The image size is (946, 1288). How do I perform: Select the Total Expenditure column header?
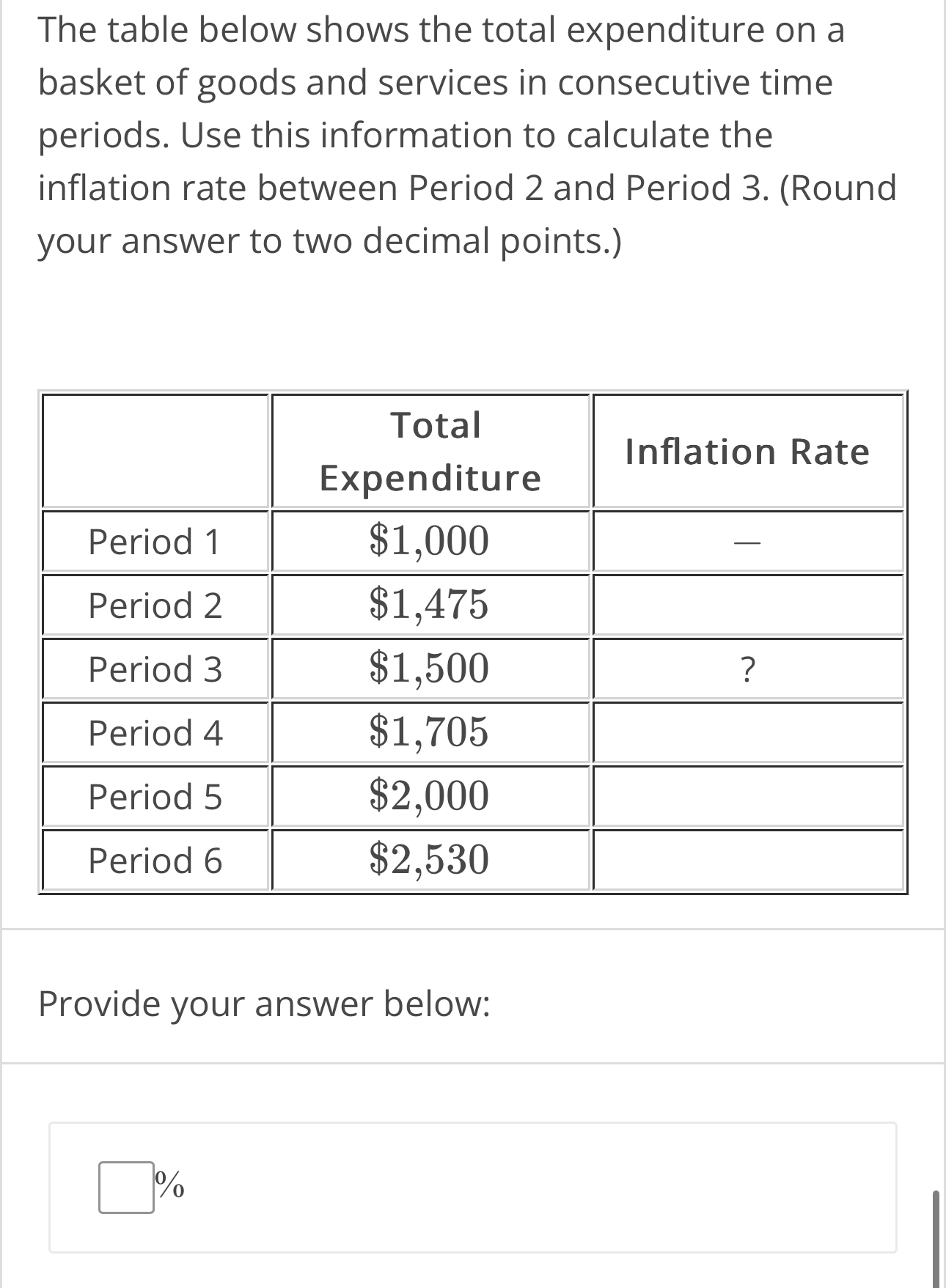(x=430, y=451)
